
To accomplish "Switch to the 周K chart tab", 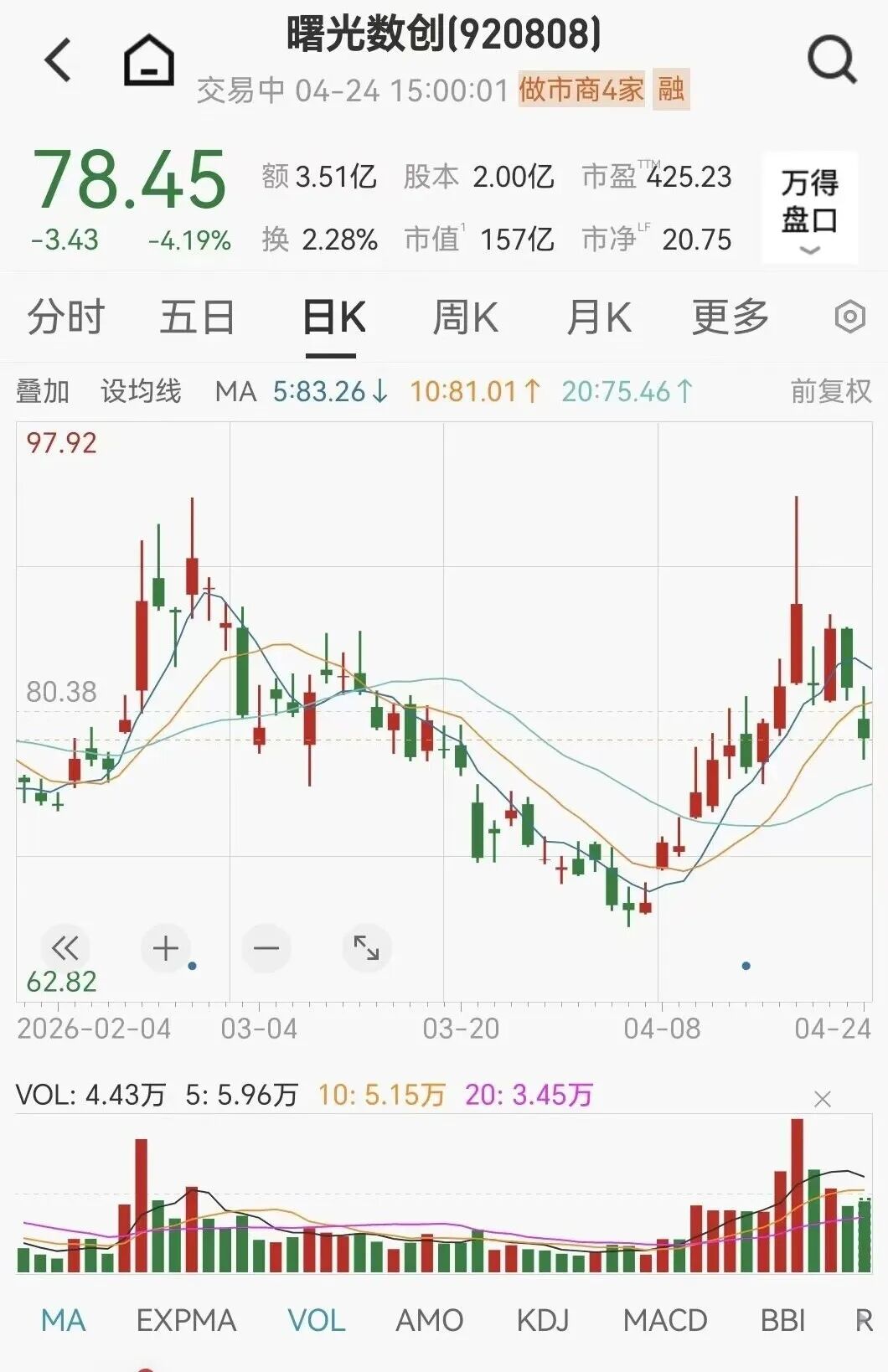I will point(465,317).
